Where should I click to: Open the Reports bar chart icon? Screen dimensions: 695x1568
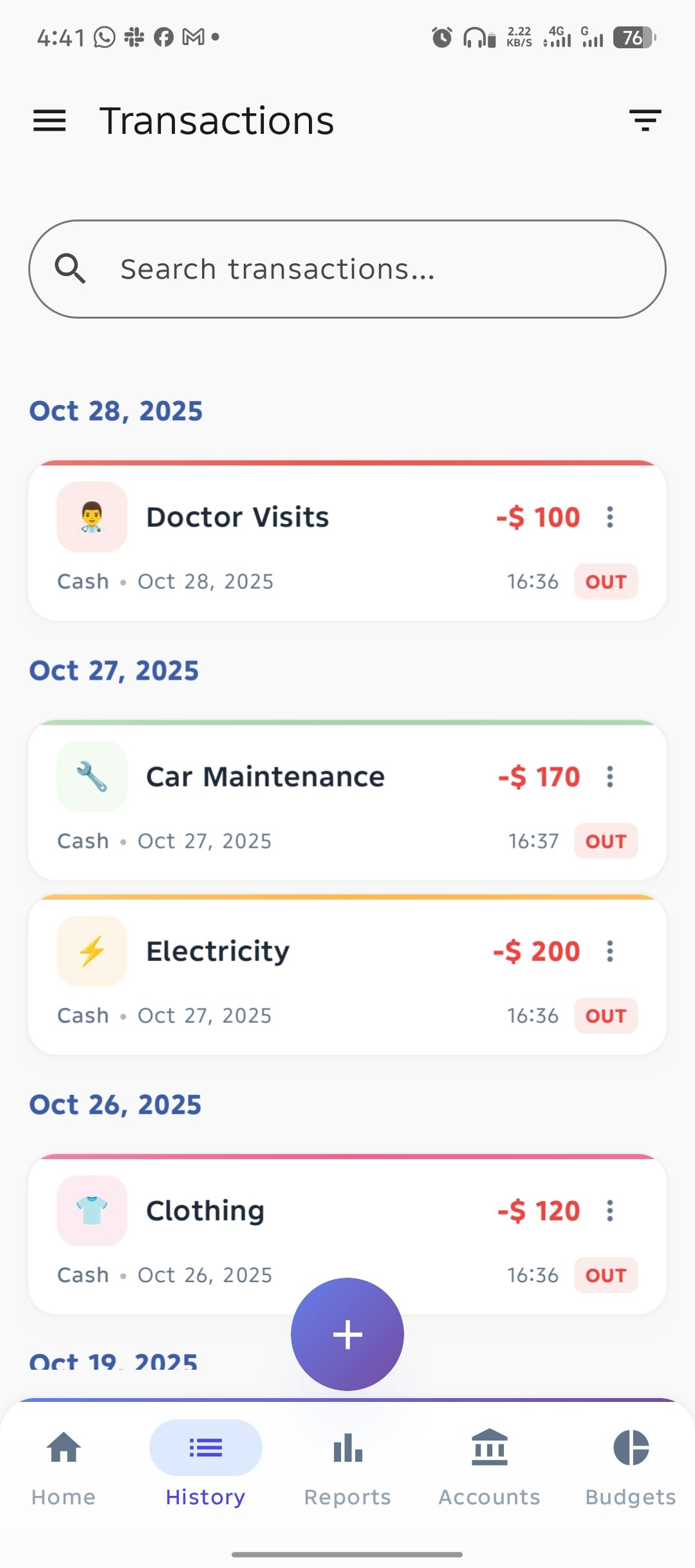tap(347, 1448)
